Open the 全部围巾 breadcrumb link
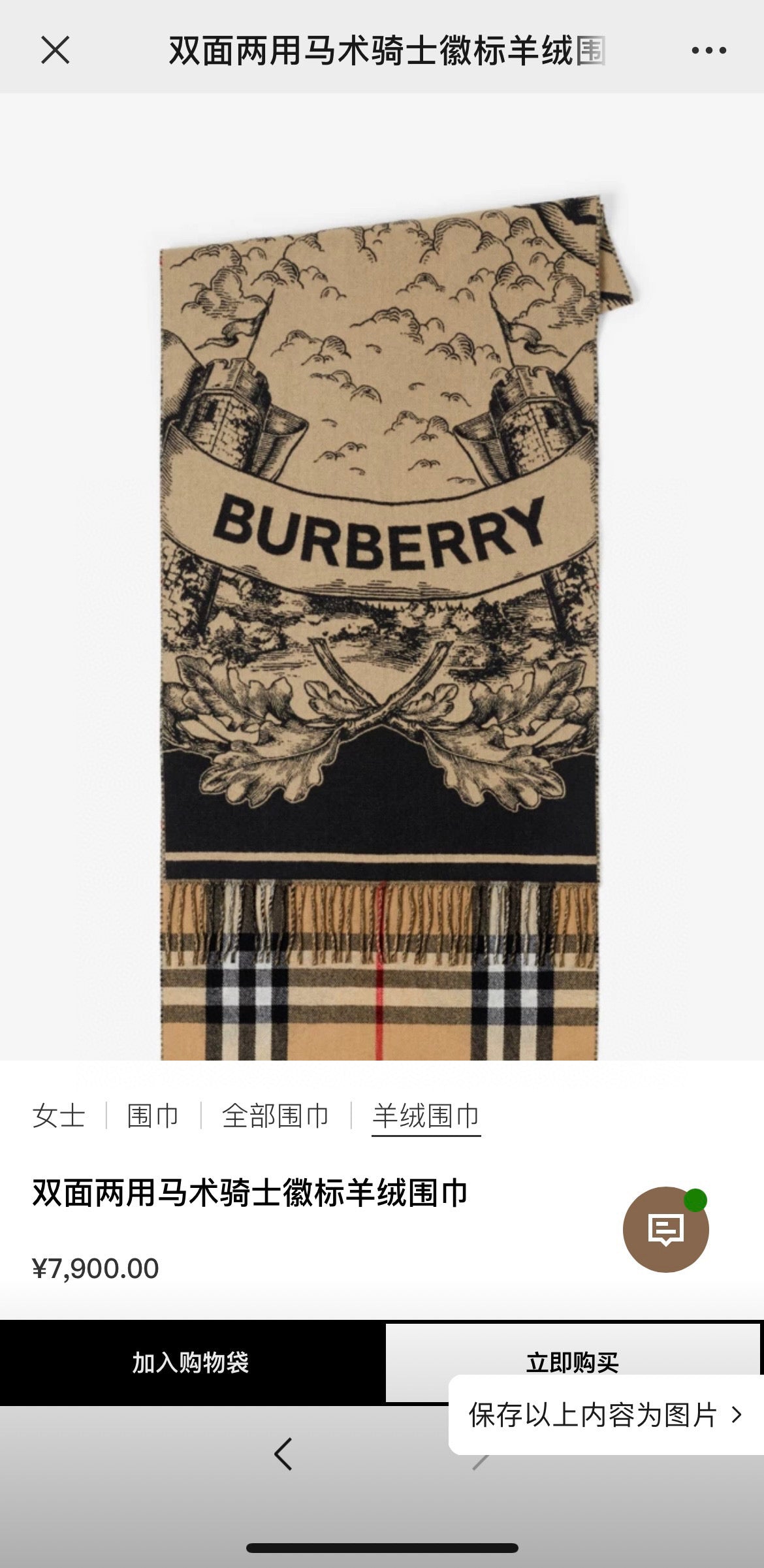 [275, 1115]
